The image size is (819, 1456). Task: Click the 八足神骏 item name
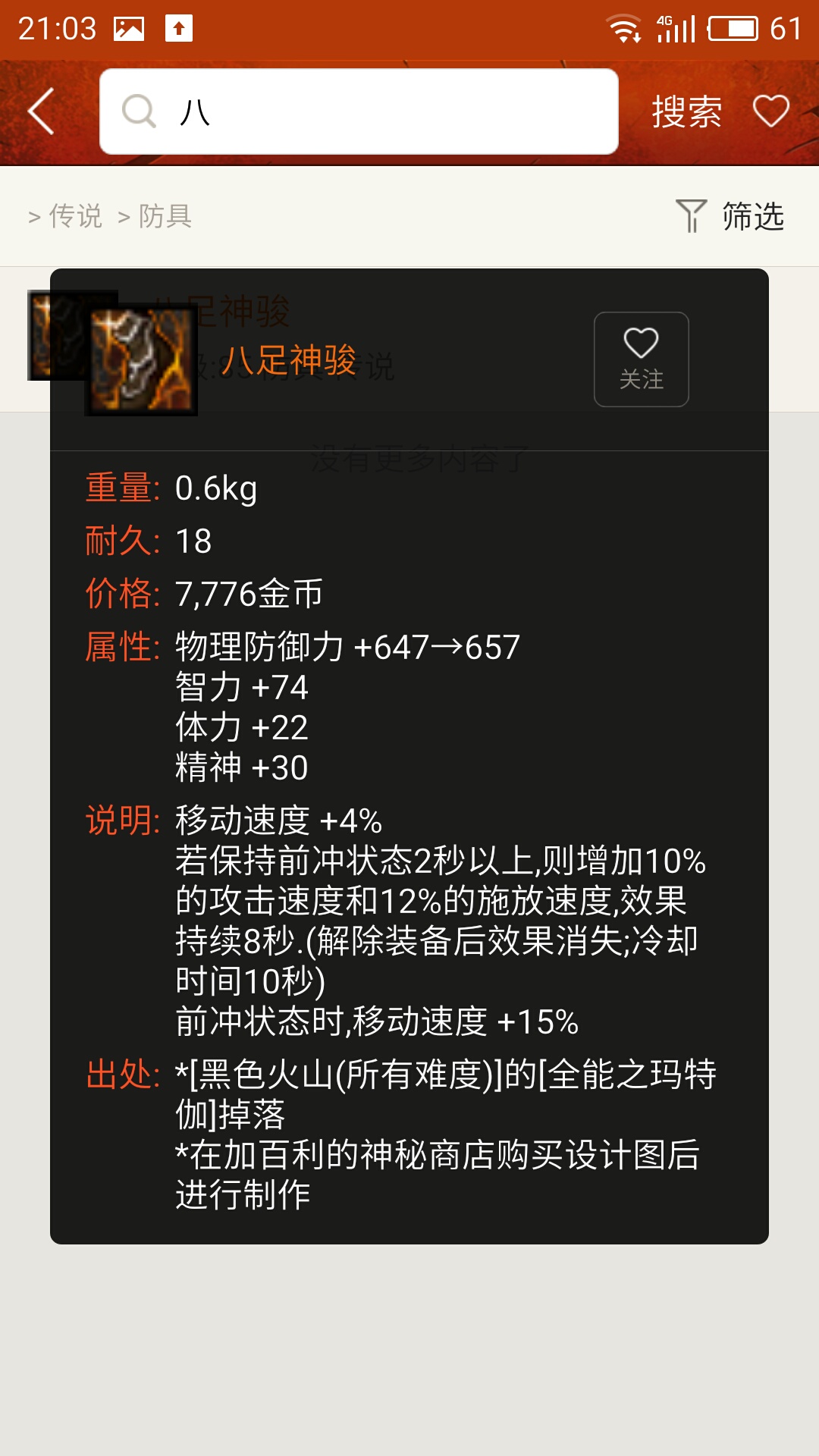[289, 361]
